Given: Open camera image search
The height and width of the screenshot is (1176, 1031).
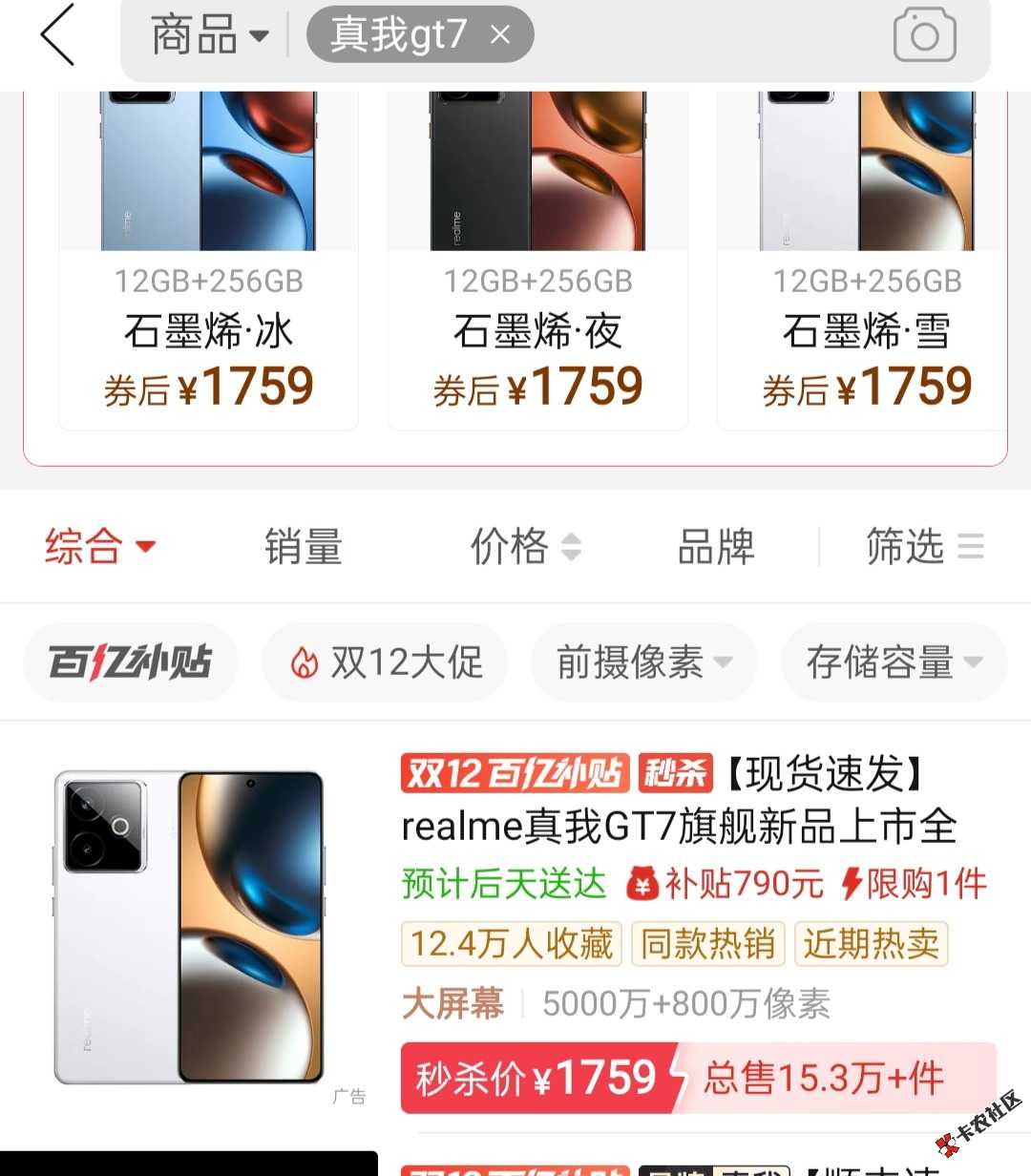Looking at the screenshot, I should click(924, 36).
